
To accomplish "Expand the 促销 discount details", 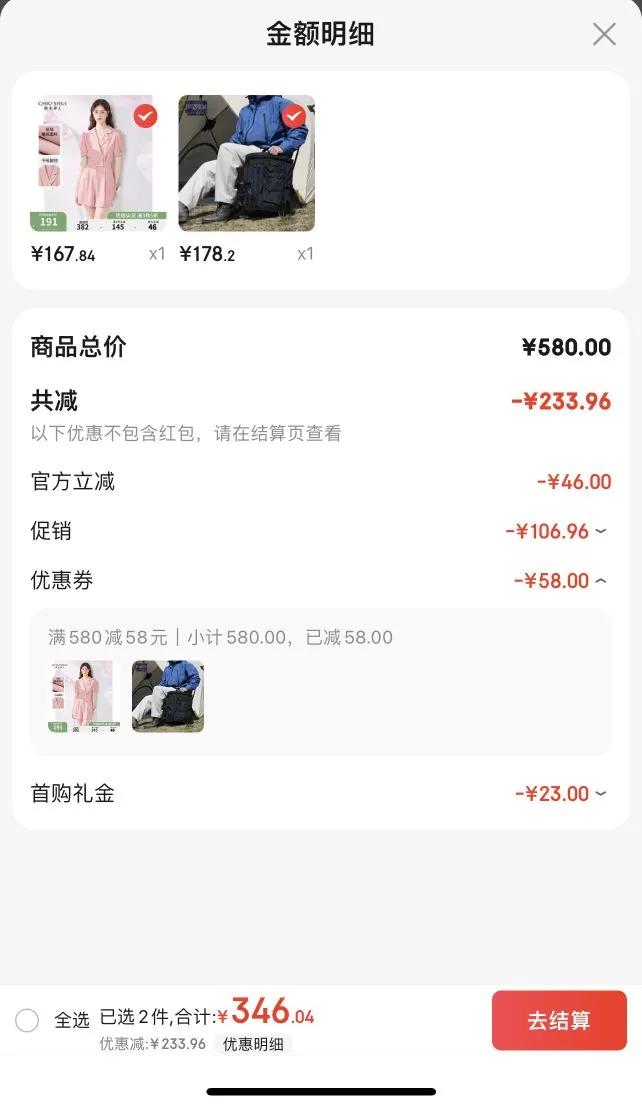I will pos(600,531).
